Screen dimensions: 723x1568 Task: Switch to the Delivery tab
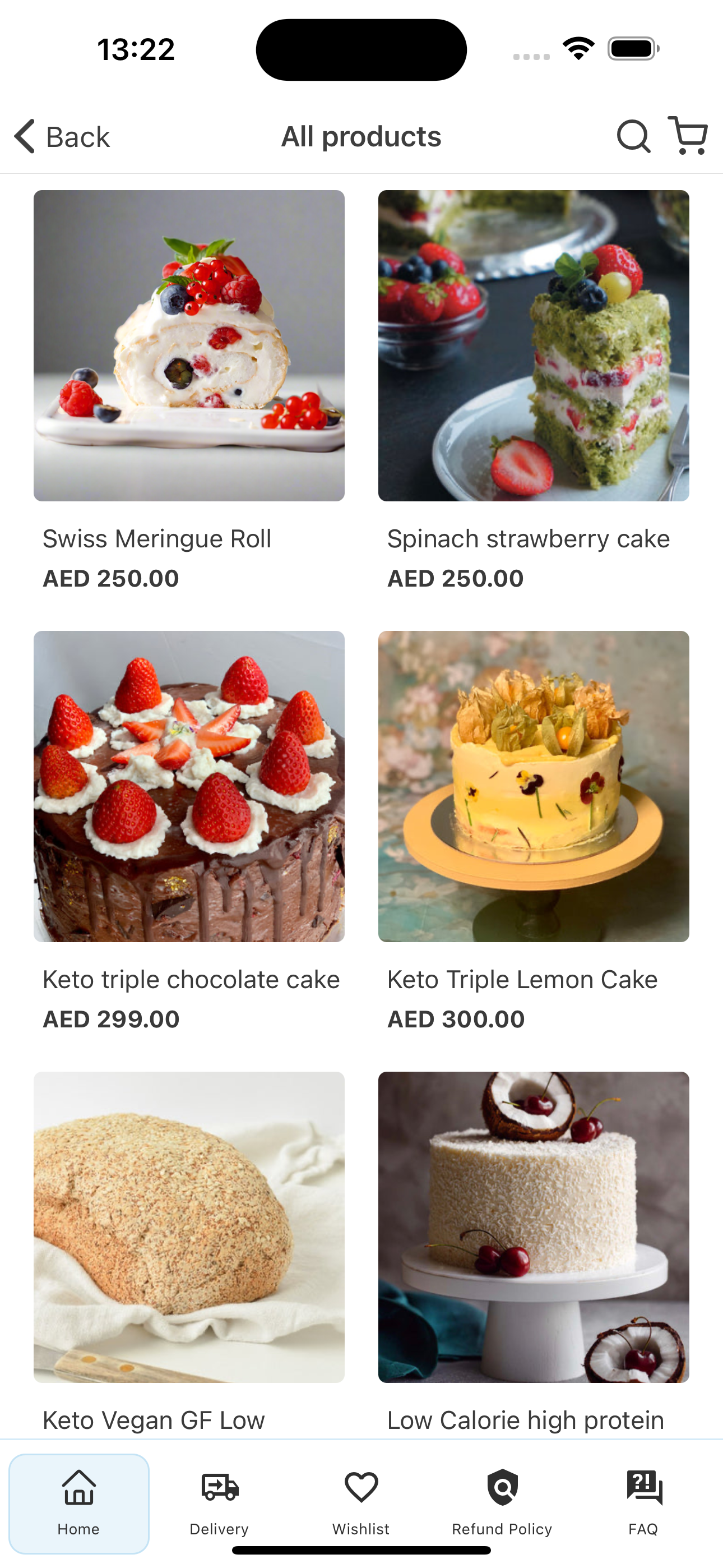pos(220,1504)
